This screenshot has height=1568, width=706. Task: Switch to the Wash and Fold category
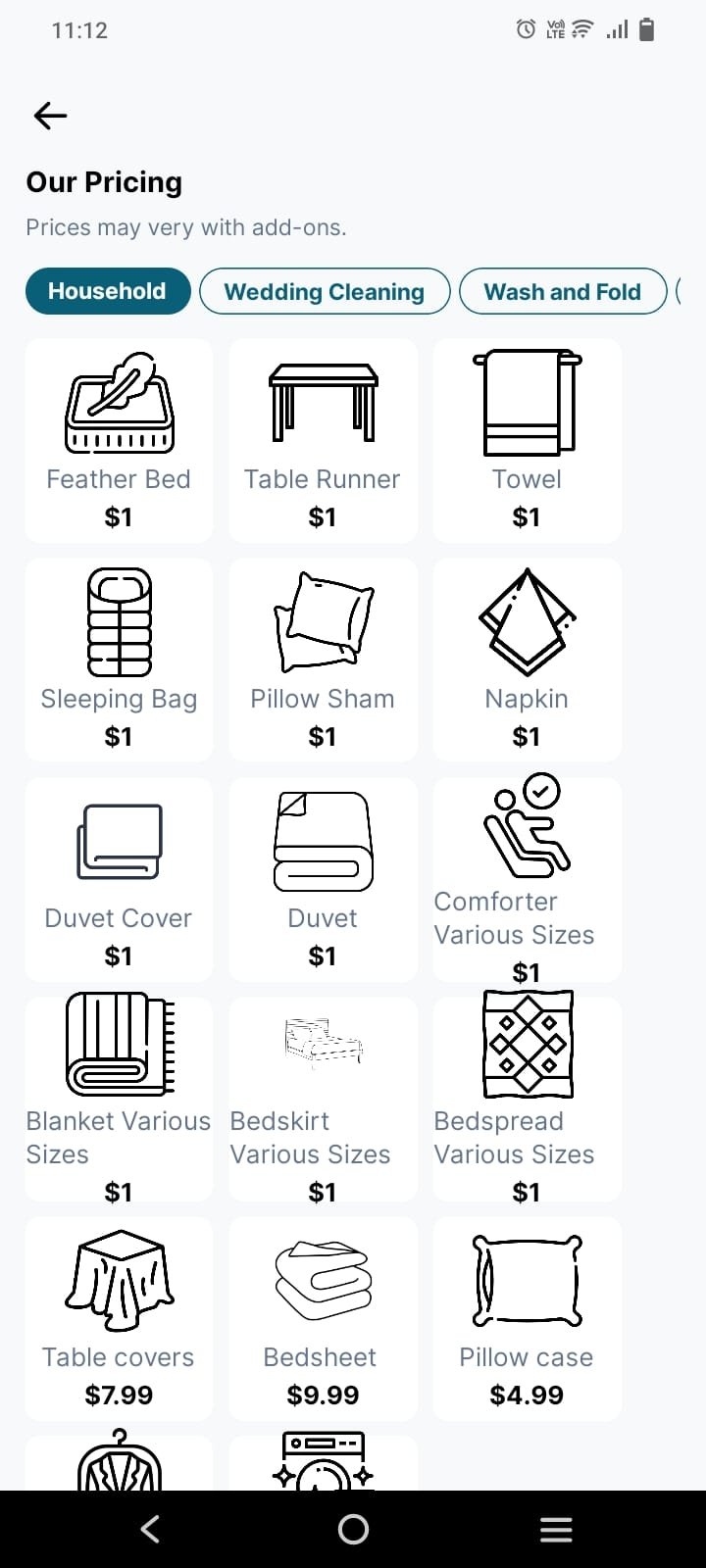[x=562, y=292]
